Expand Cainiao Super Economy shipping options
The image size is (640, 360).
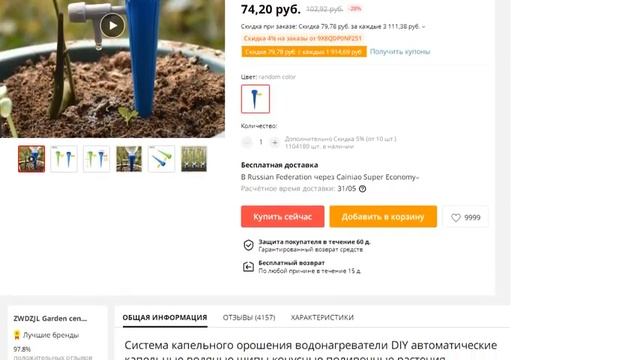click(418, 178)
